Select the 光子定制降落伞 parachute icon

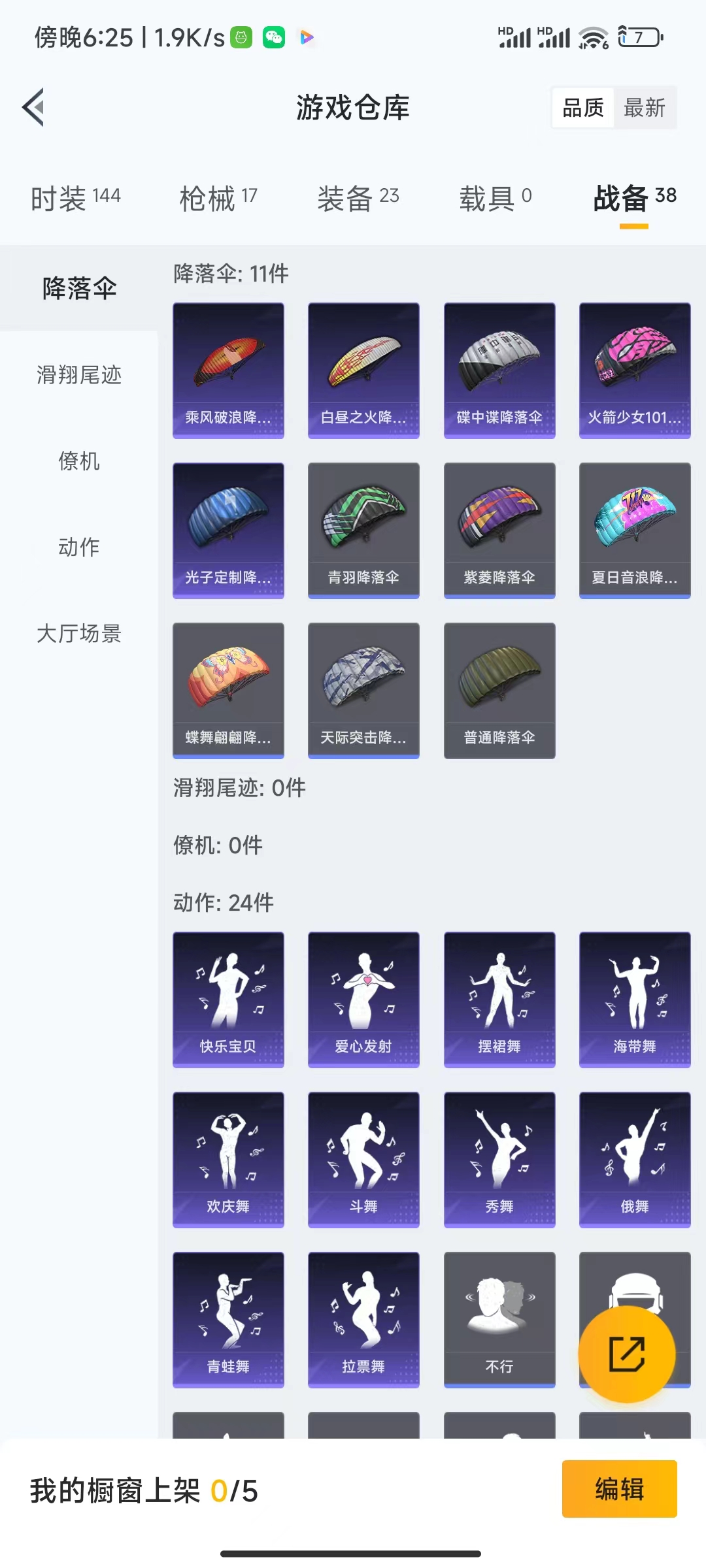[x=228, y=529]
